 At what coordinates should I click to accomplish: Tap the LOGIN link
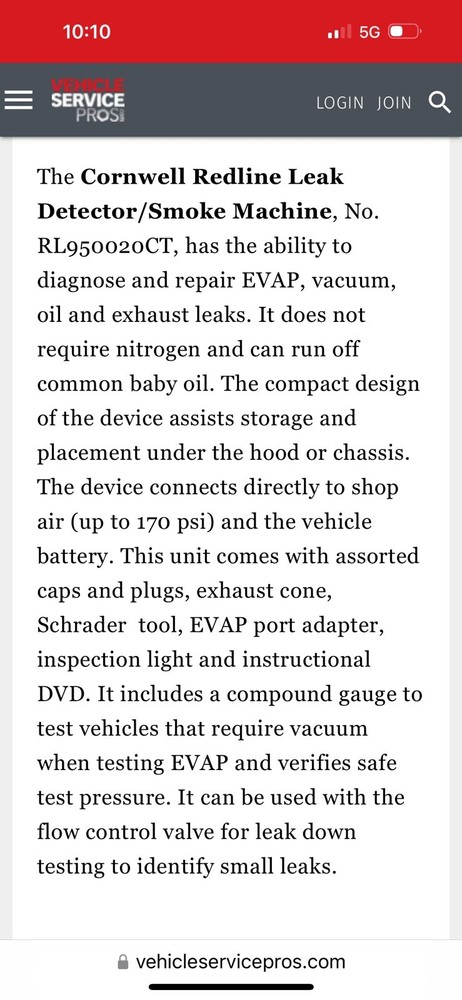point(340,103)
